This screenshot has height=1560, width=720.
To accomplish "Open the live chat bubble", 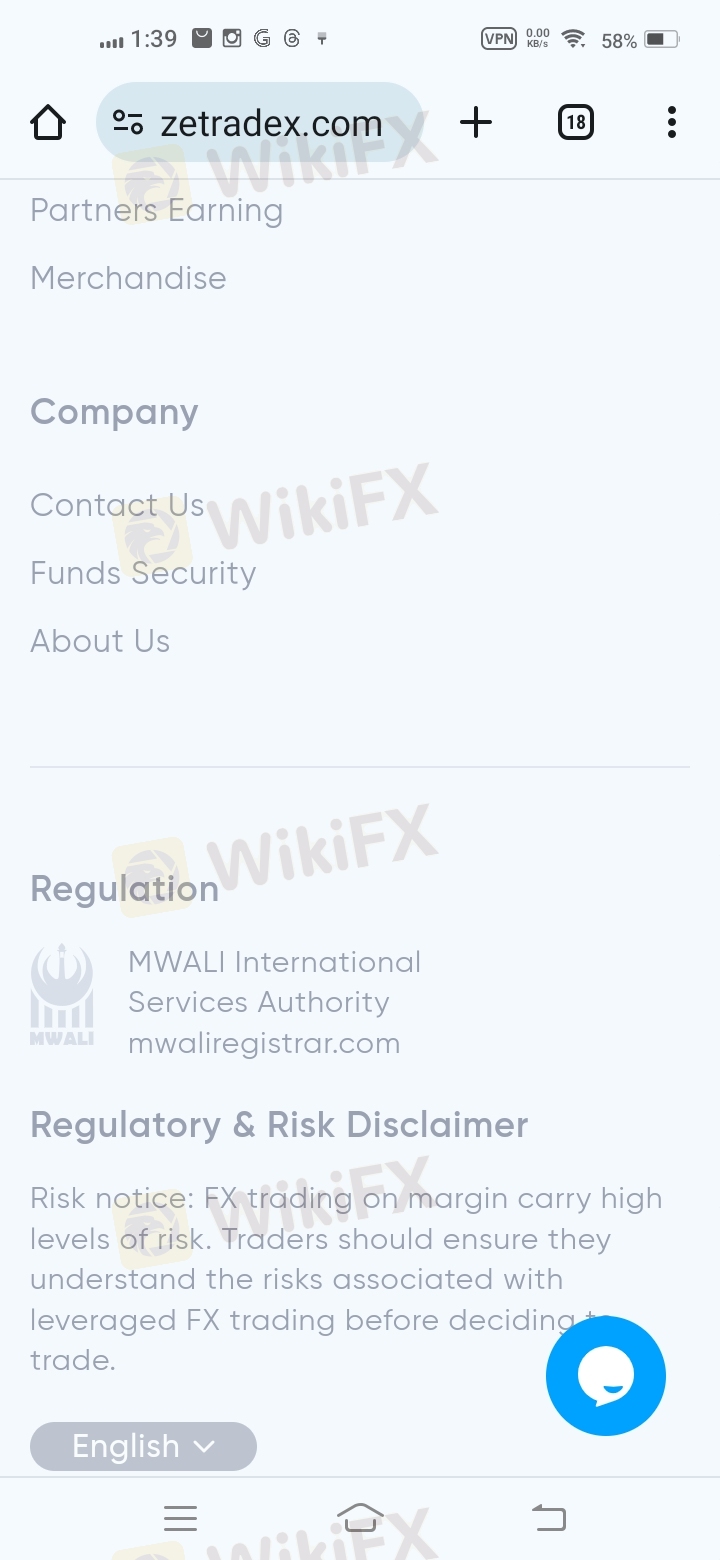I will (606, 1376).
